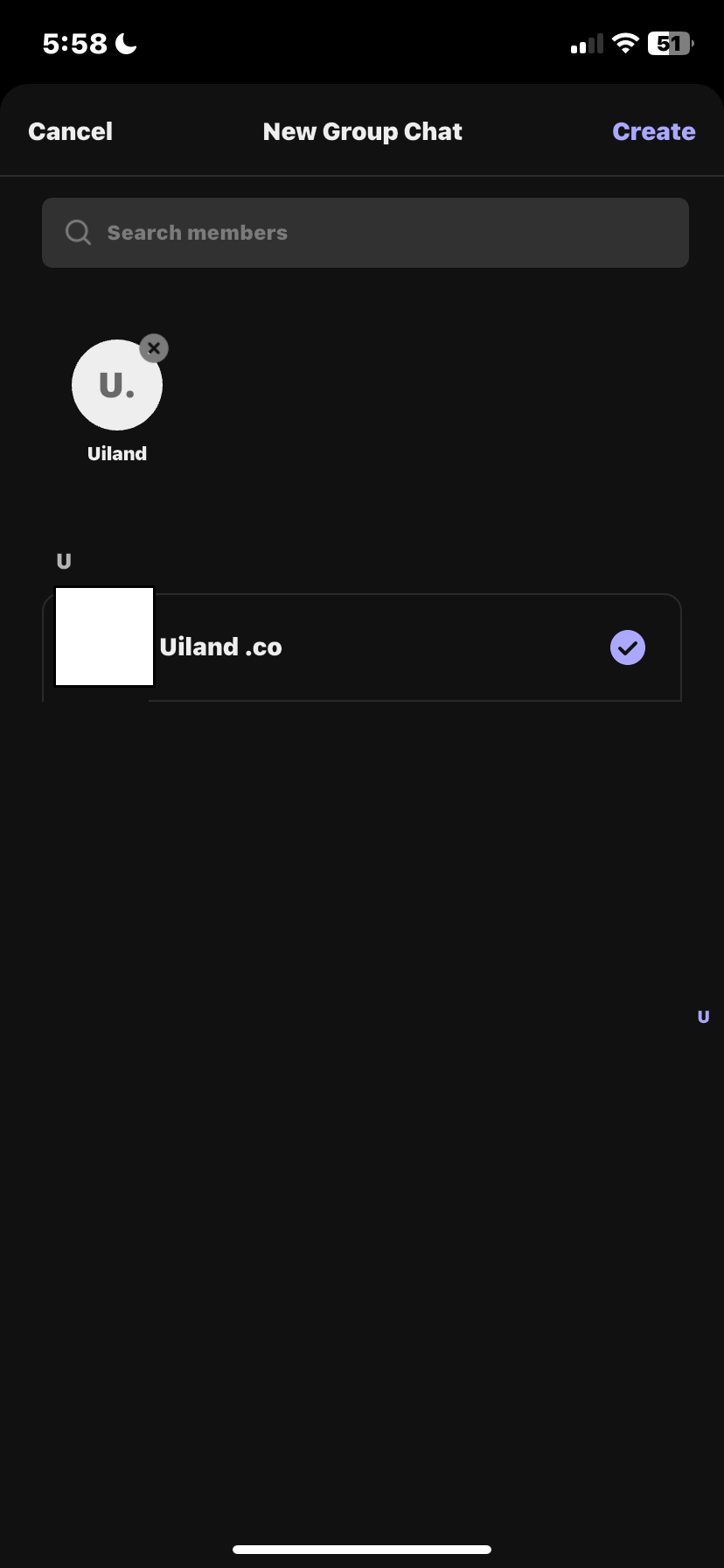This screenshot has height=1568, width=724.
Task: Tap the Uiland label under the avatar
Action: [116, 453]
